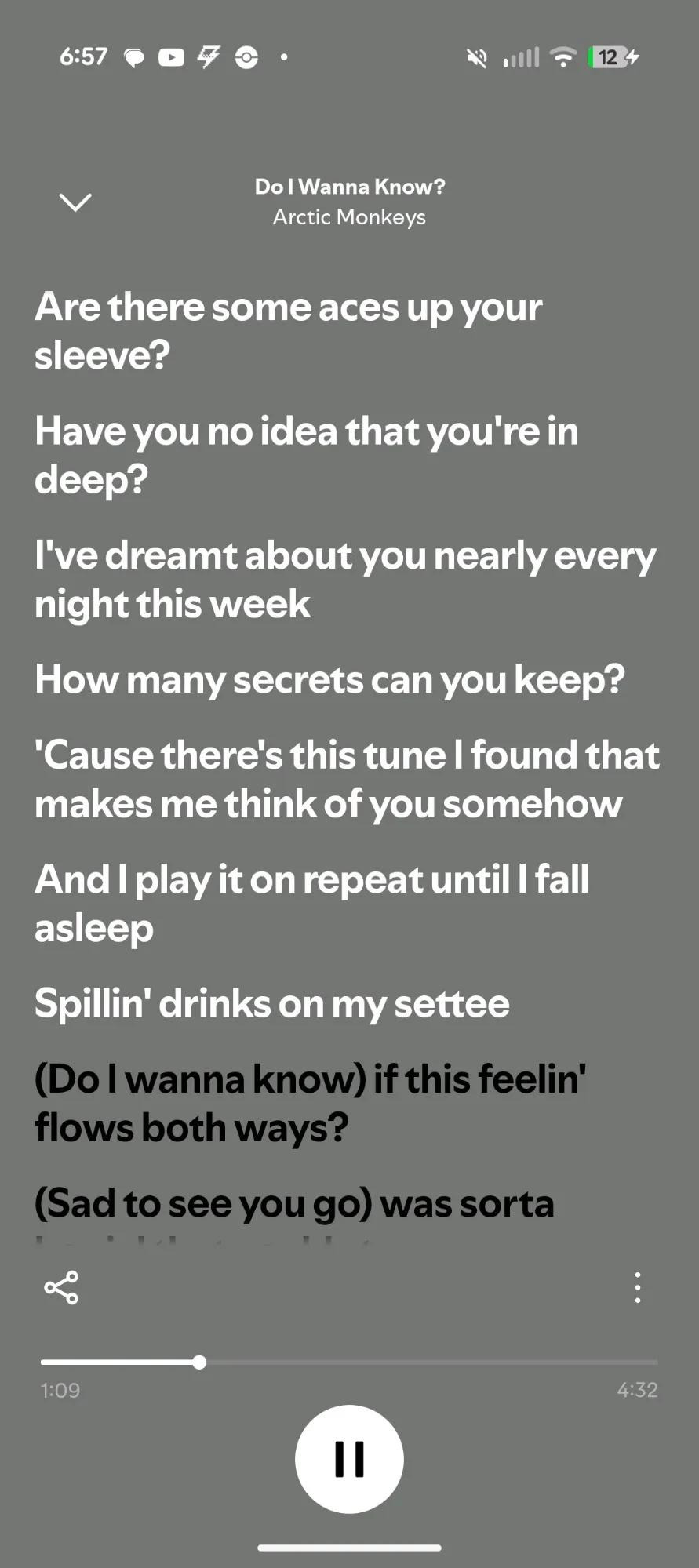Jump to lyric "Have you no idea that you're in deep?"
This screenshot has width=699, height=1568.
click(306, 455)
